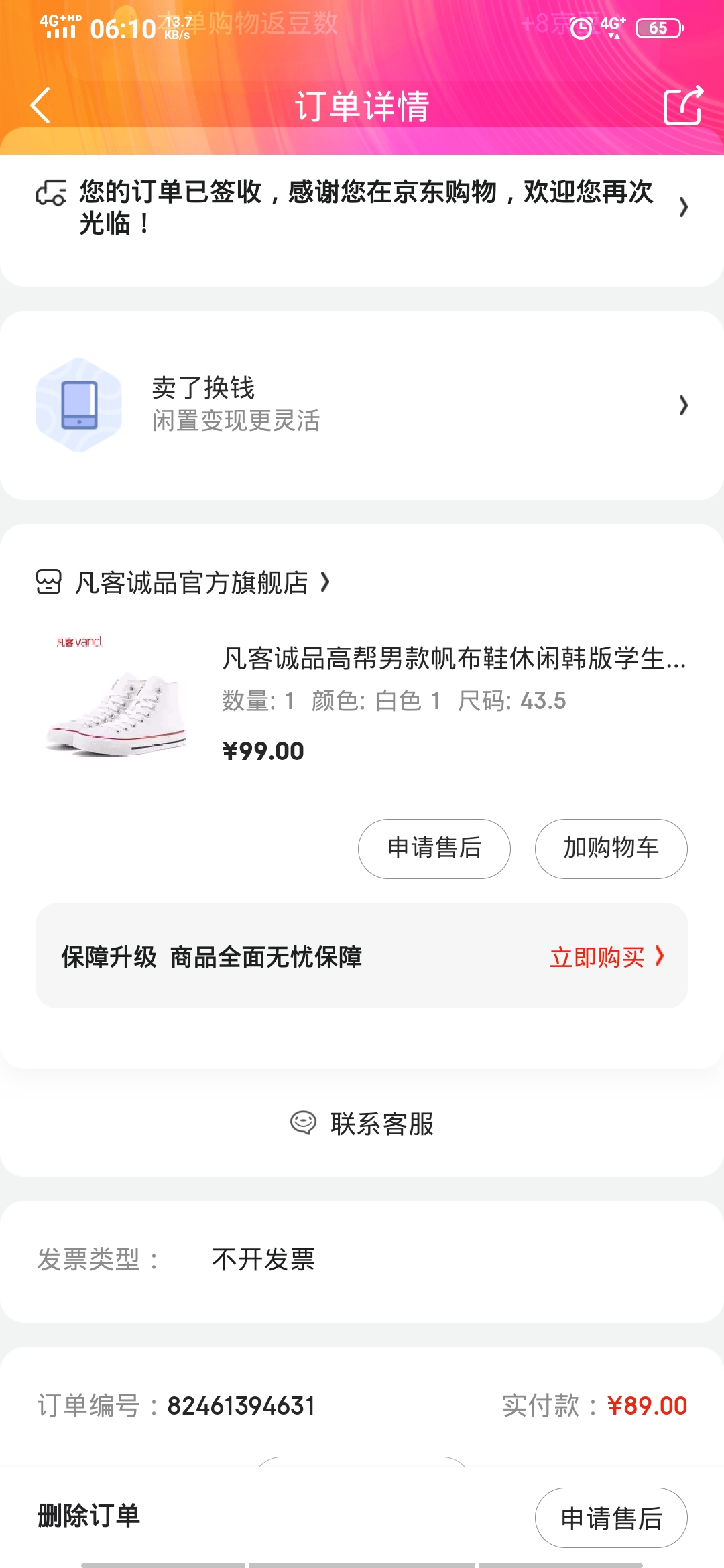Share this order via the share icon
This screenshot has height=1568, width=724.
pos(682,106)
